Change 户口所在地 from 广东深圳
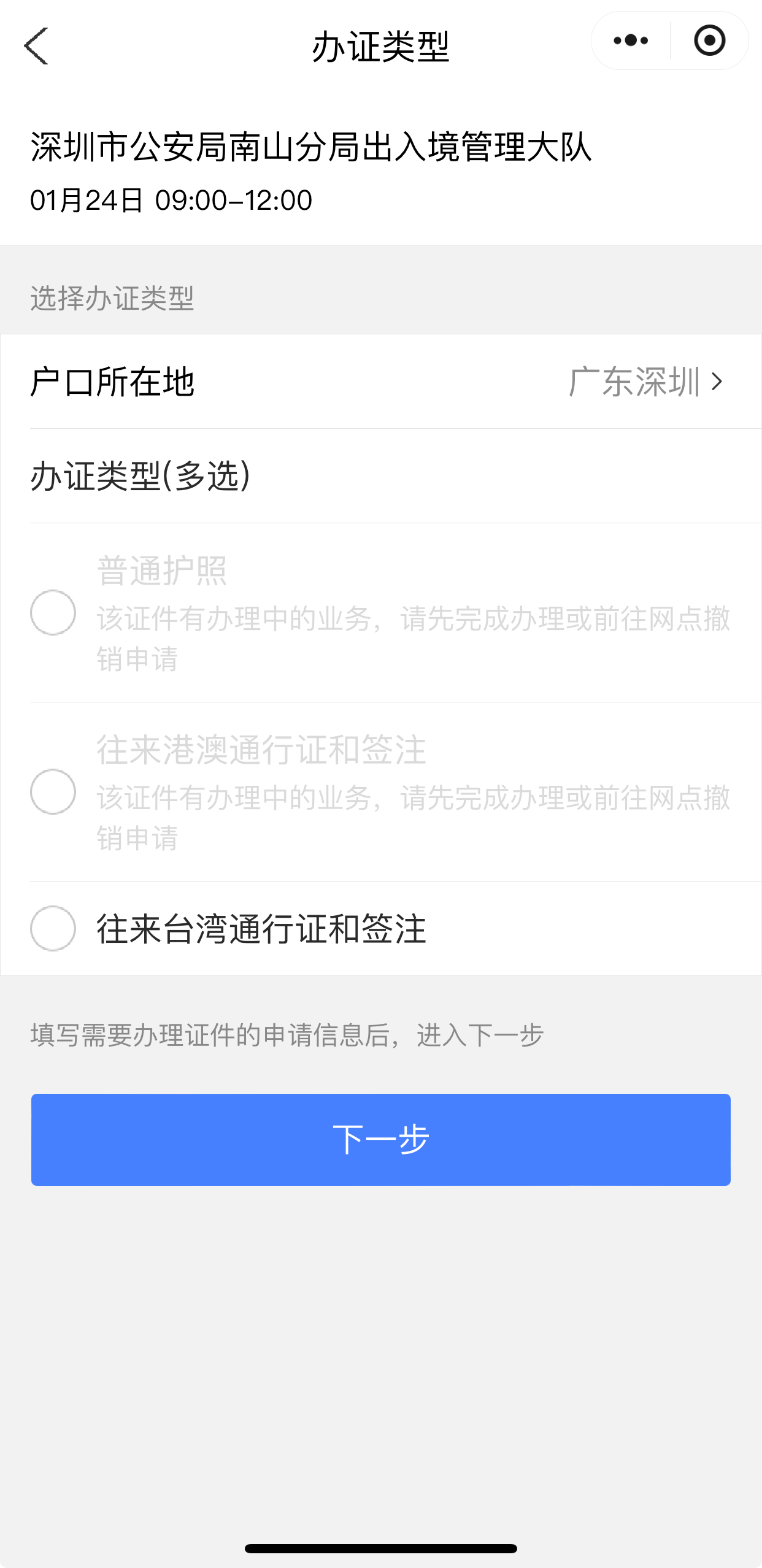The height and width of the screenshot is (1568, 762). pos(645,382)
